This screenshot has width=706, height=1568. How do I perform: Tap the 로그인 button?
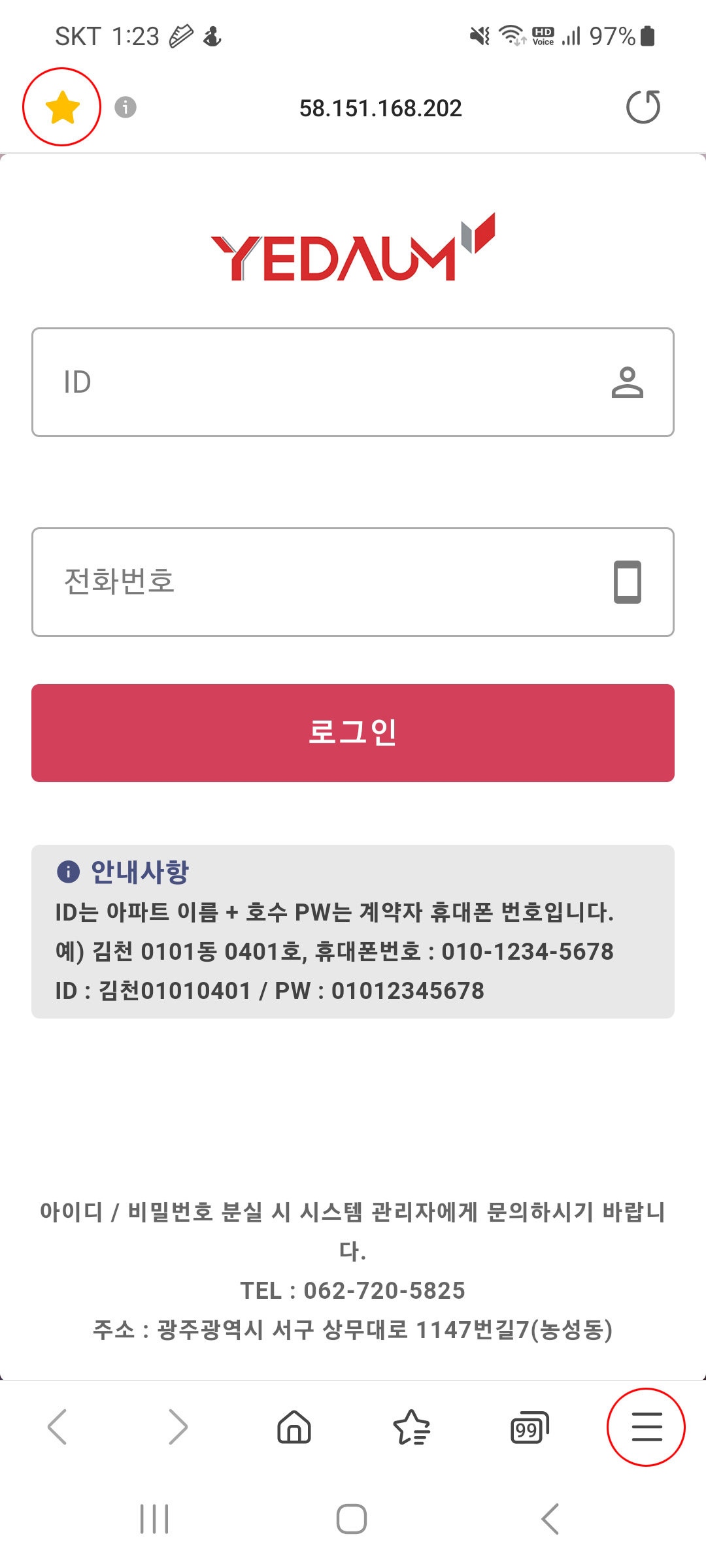tap(353, 733)
